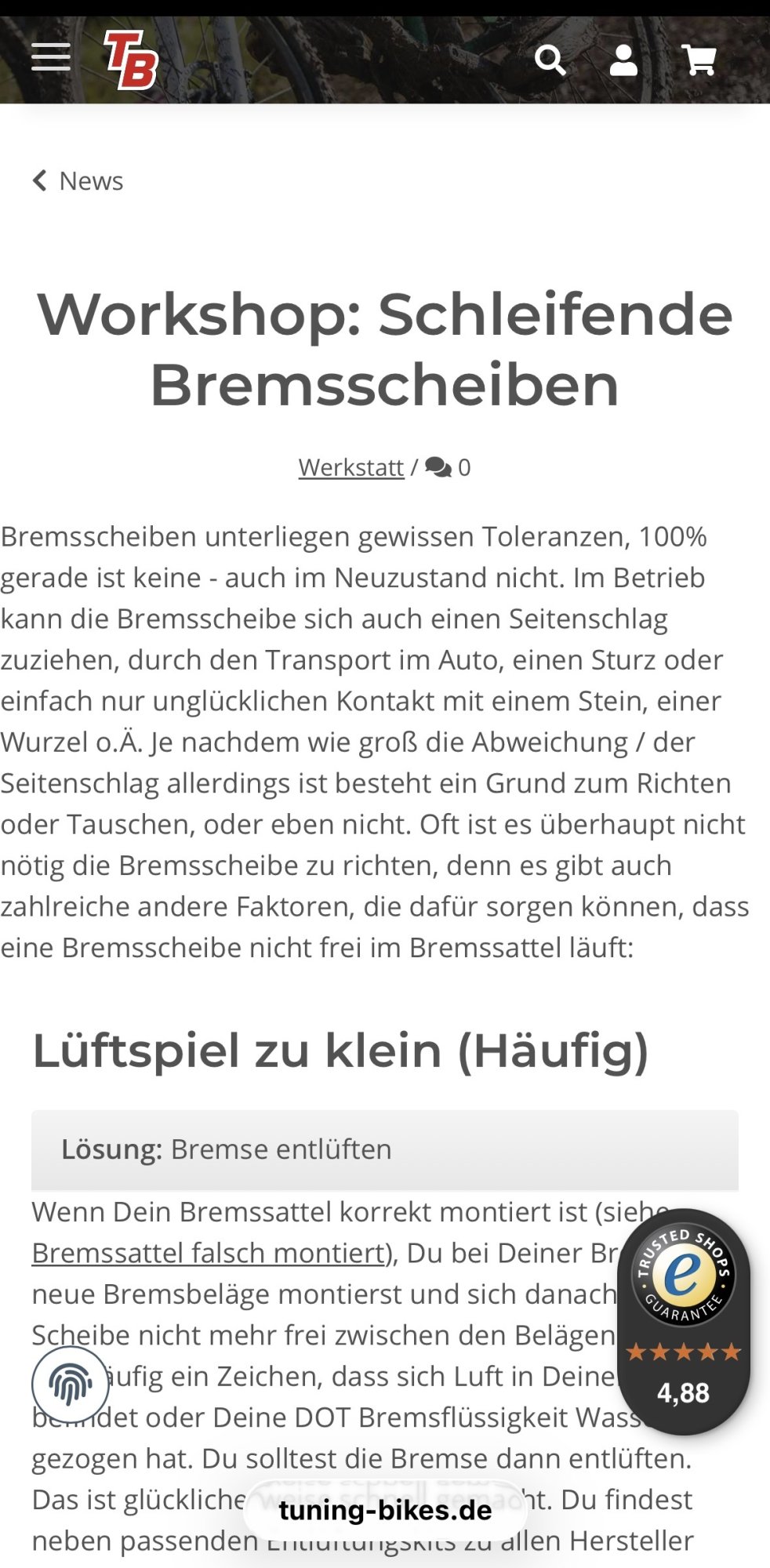This screenshot has height=1568, width=770.
Task: Open the user account icon
Action: click(623, 60)
